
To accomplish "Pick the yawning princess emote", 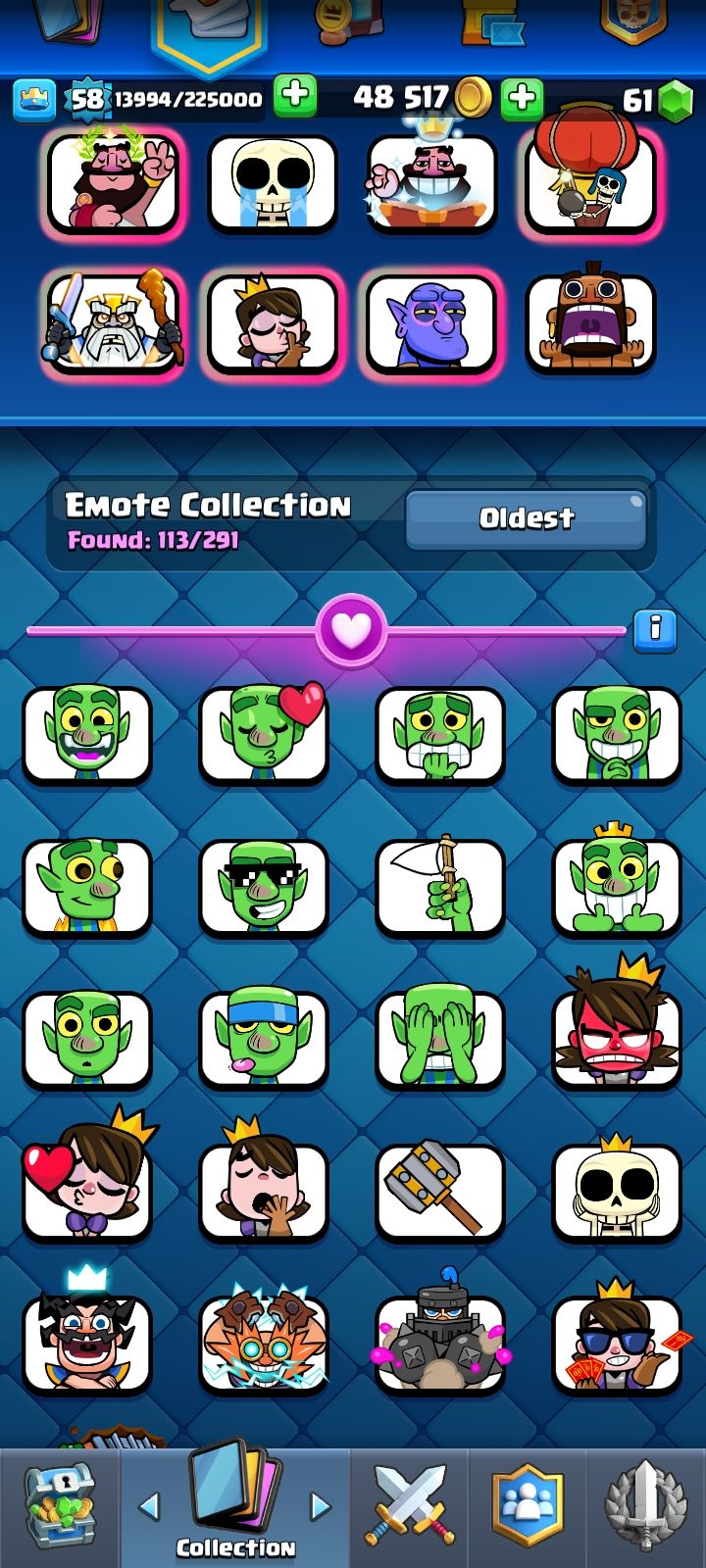I will tap(263, 1191).
